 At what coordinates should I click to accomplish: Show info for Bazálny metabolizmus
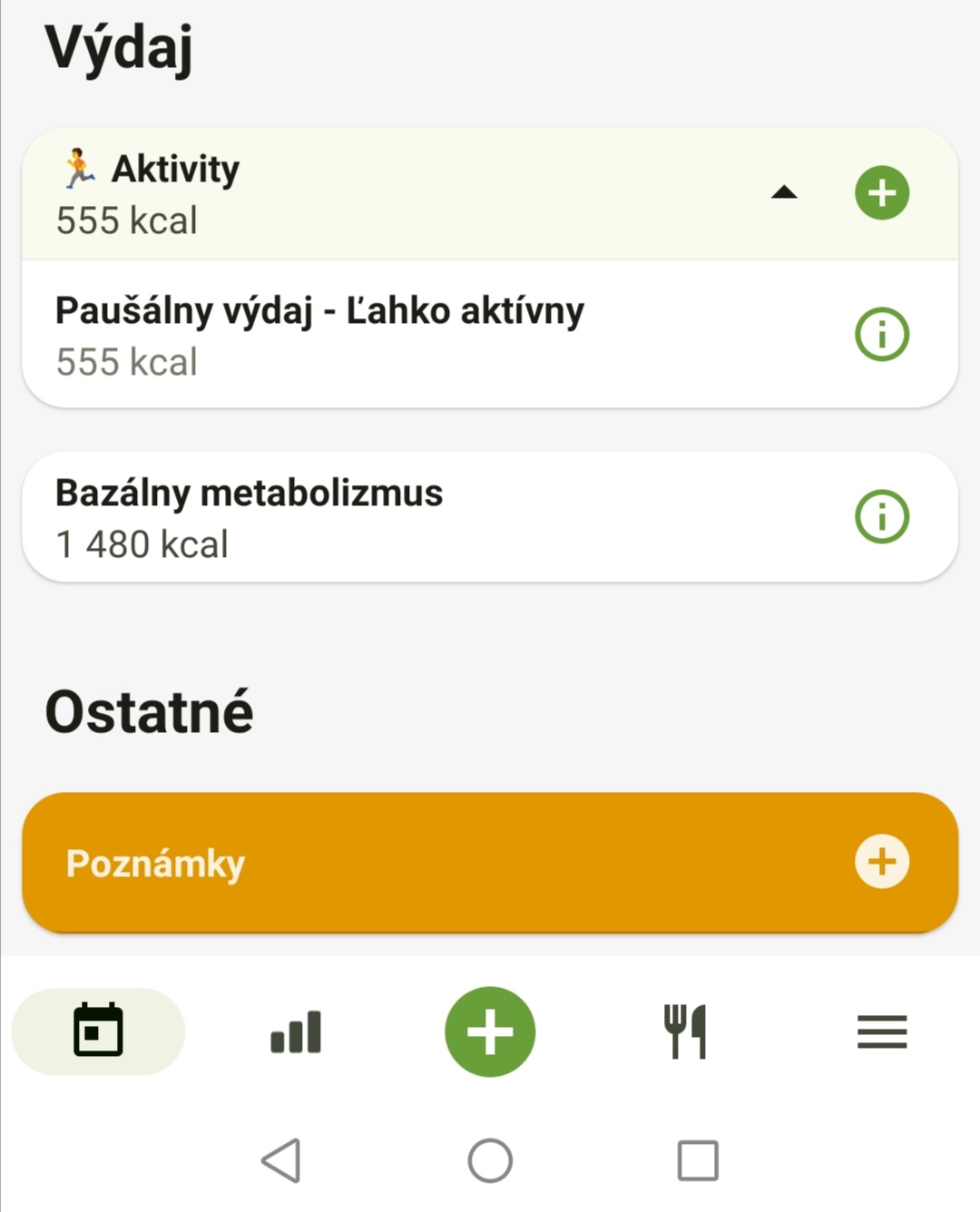(x=882, y=517)
